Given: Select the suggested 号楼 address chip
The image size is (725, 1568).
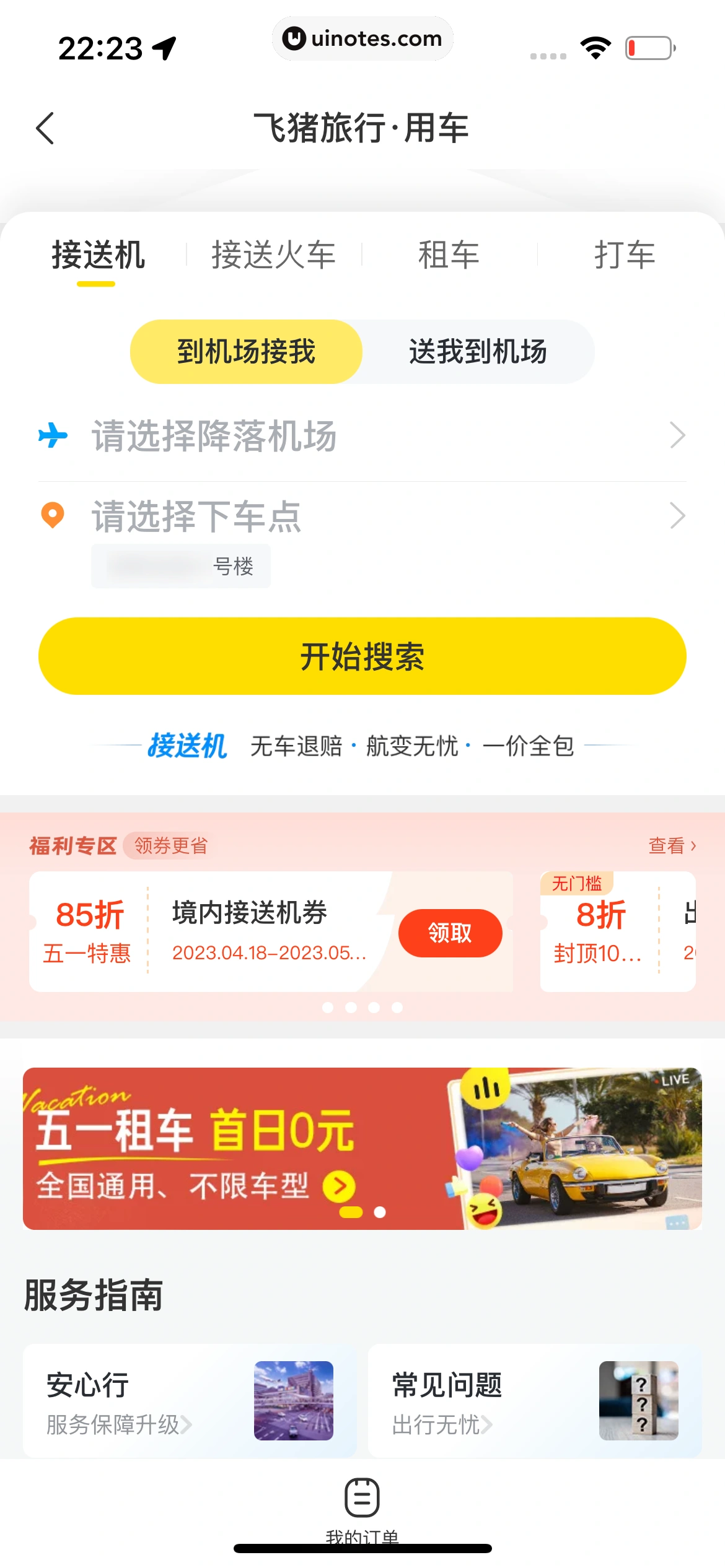Looking at the screenshot, I should point(181,566).
